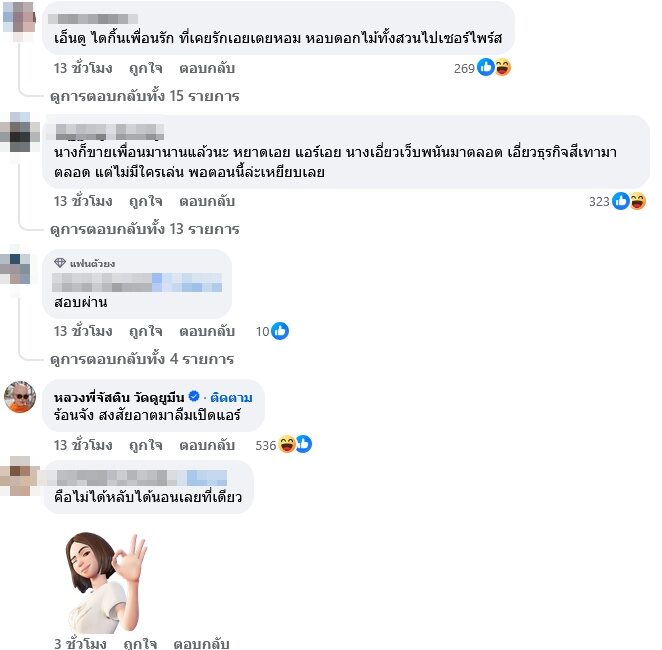662x650 pixels.
Task: Reply to the comment with the OK avatar sticker
Action: click(203, 643)
